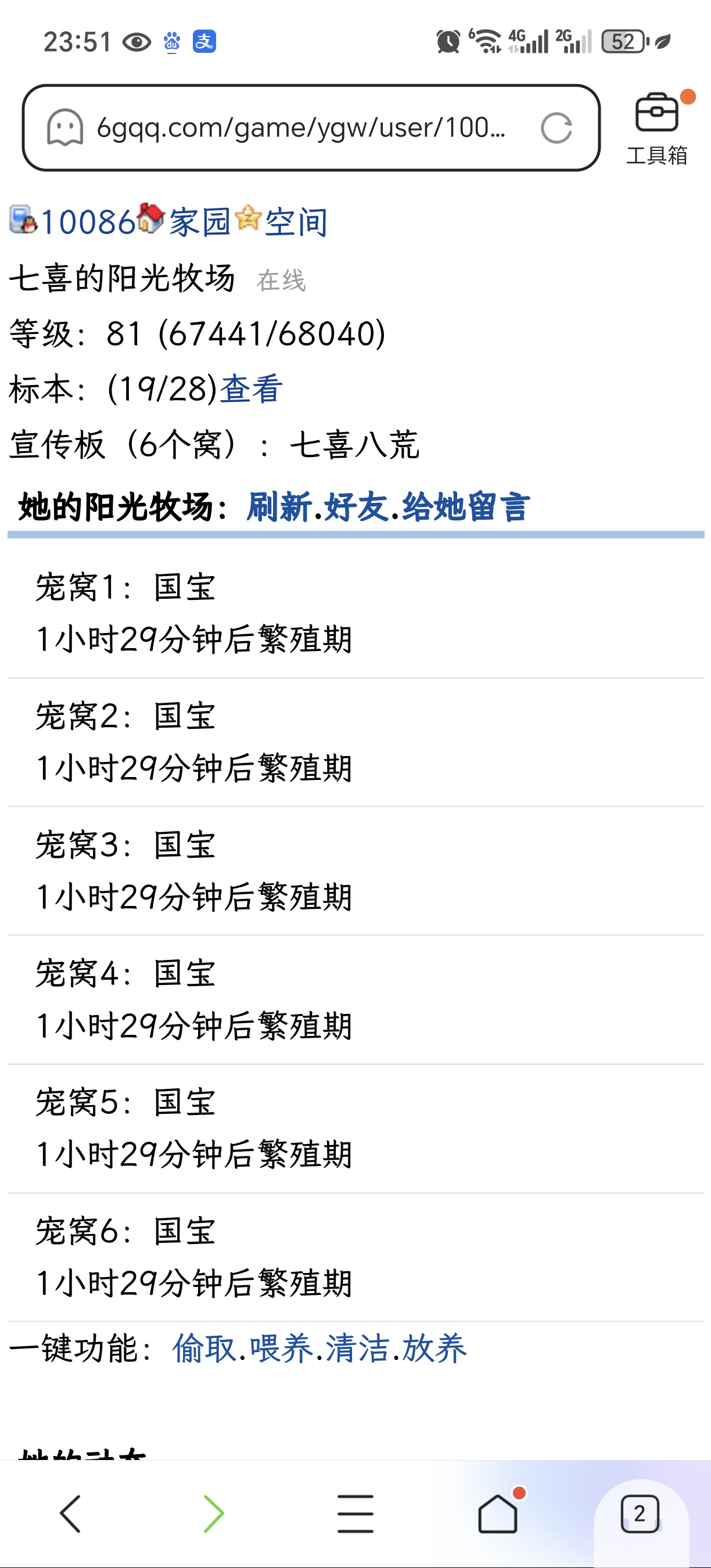Go to the 家园 link
The image size is (711, 1568).
200,222
